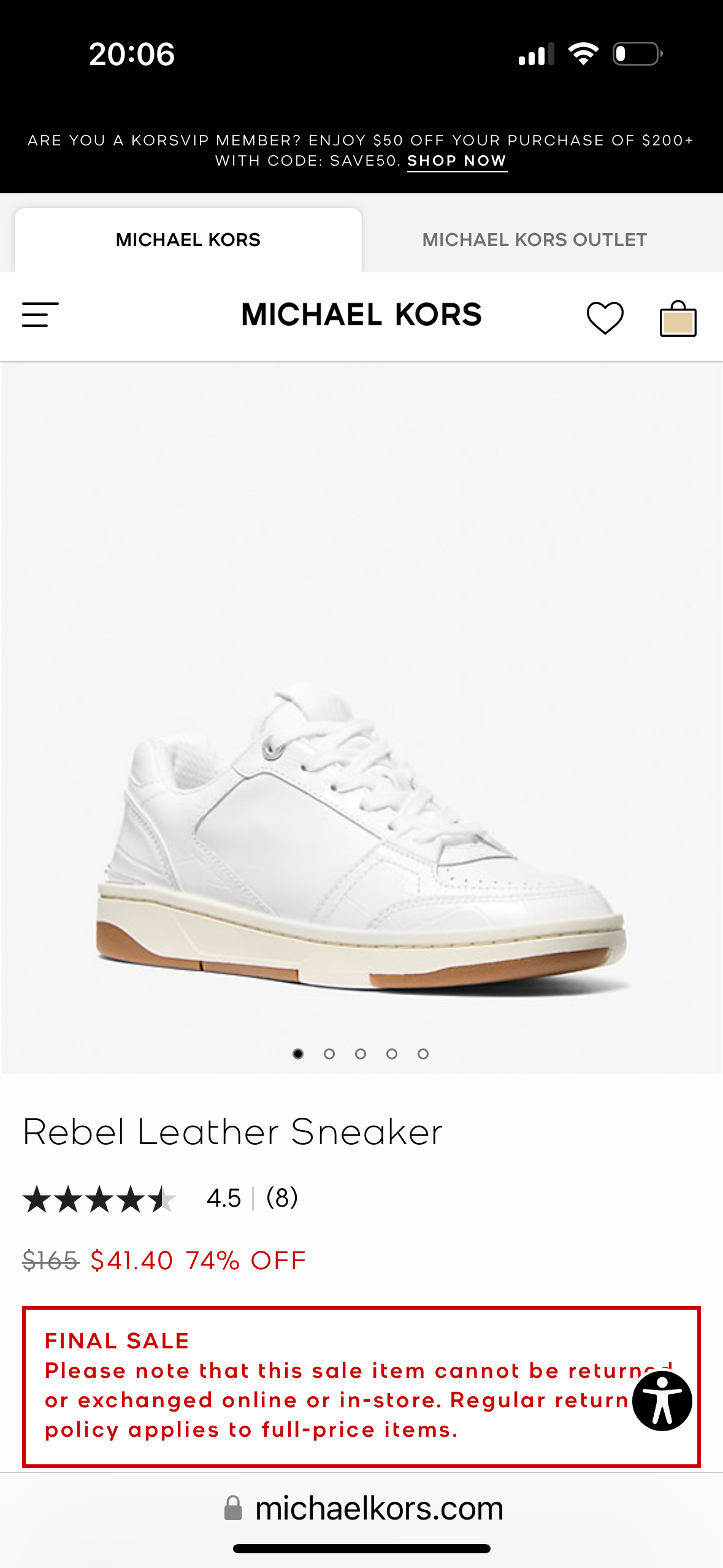The image size is (723, 1568).
Task: Select the Michael Kors tab
Action: (188, 240)
